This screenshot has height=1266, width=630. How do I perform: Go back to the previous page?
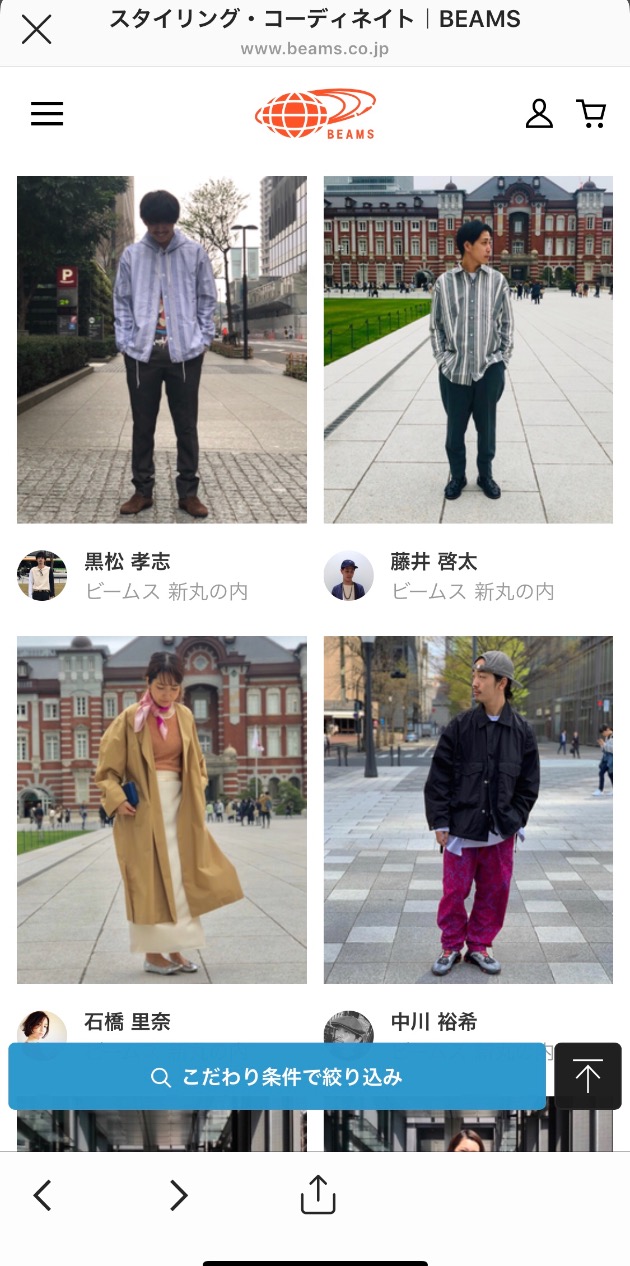pos(42,1195)
